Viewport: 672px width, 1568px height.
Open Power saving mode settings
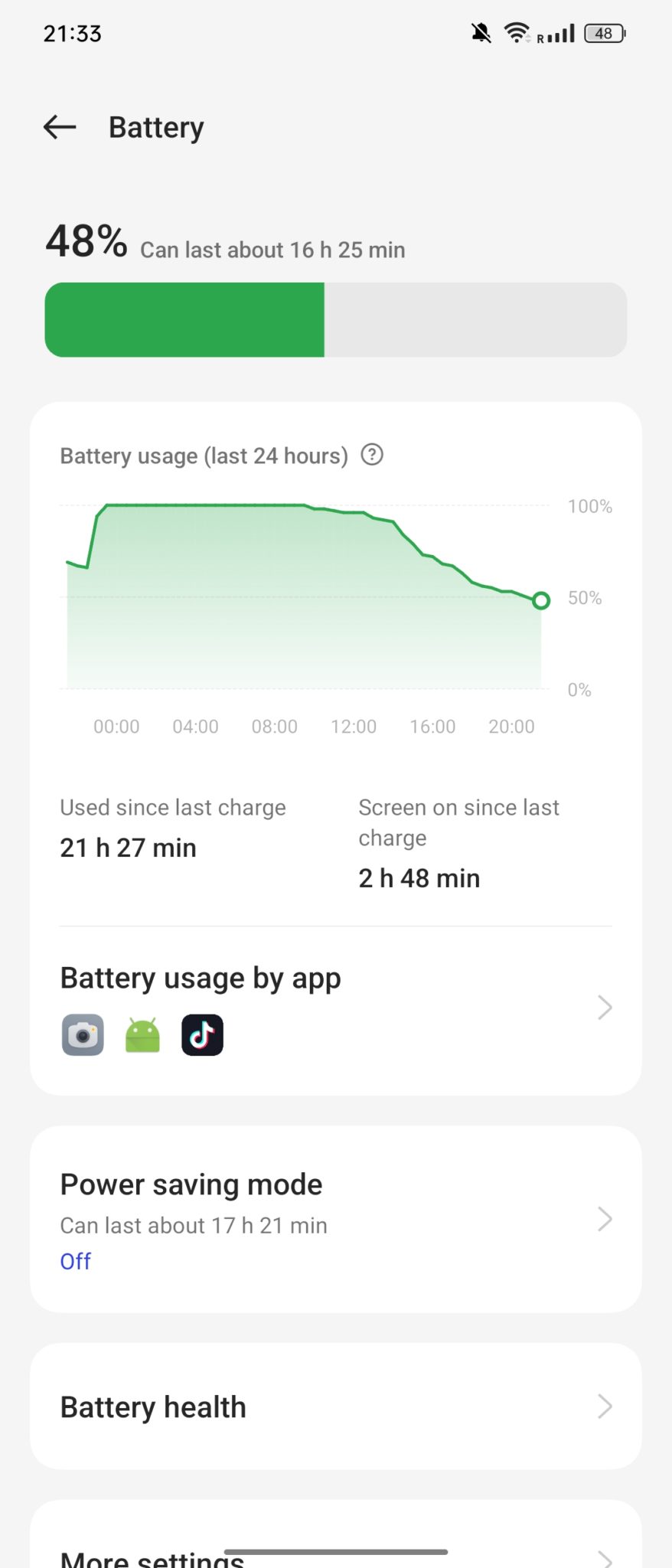[x=335, y=1218]
